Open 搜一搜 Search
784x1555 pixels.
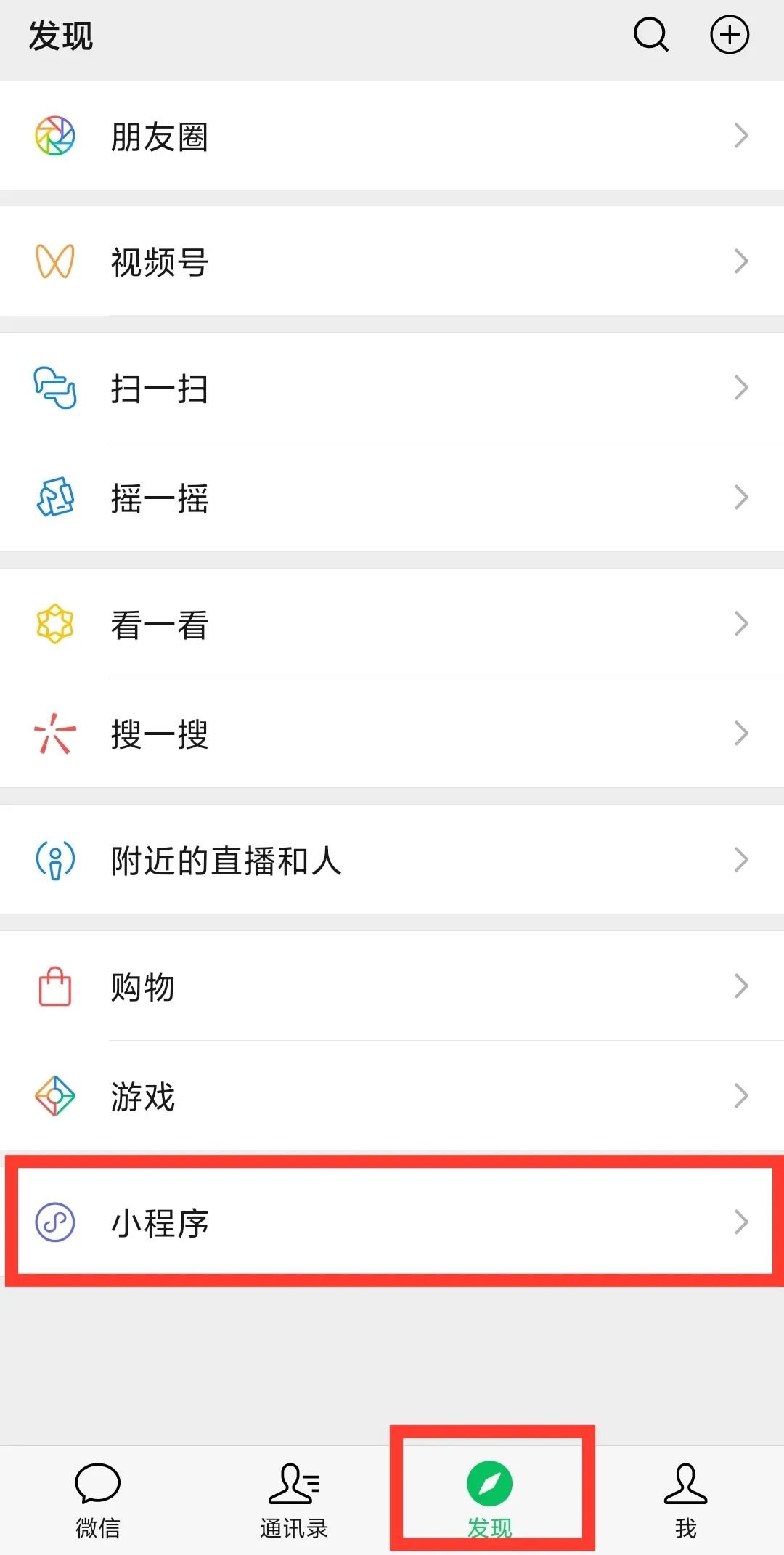392,734
